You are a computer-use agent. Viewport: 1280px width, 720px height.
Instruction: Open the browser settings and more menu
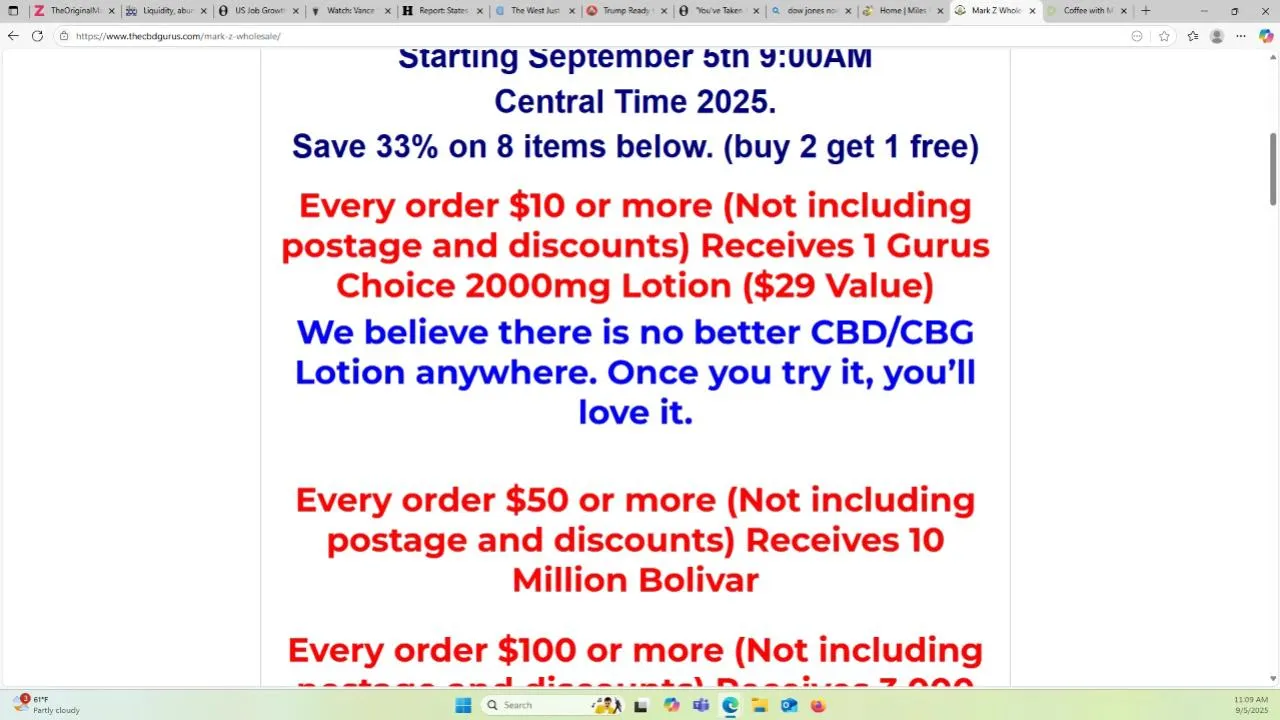coord(1241,36)
